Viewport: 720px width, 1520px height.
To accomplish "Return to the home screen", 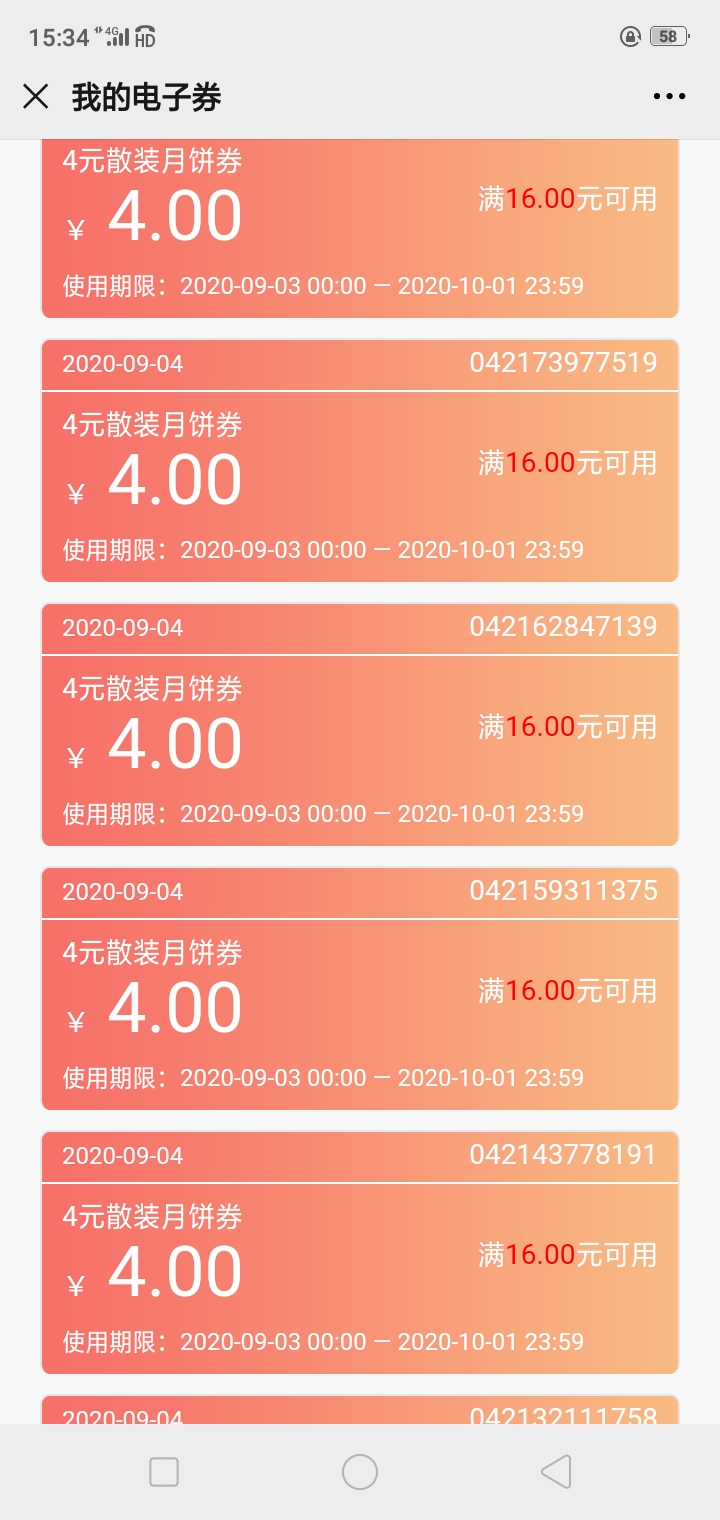I will click(360, 1471).
